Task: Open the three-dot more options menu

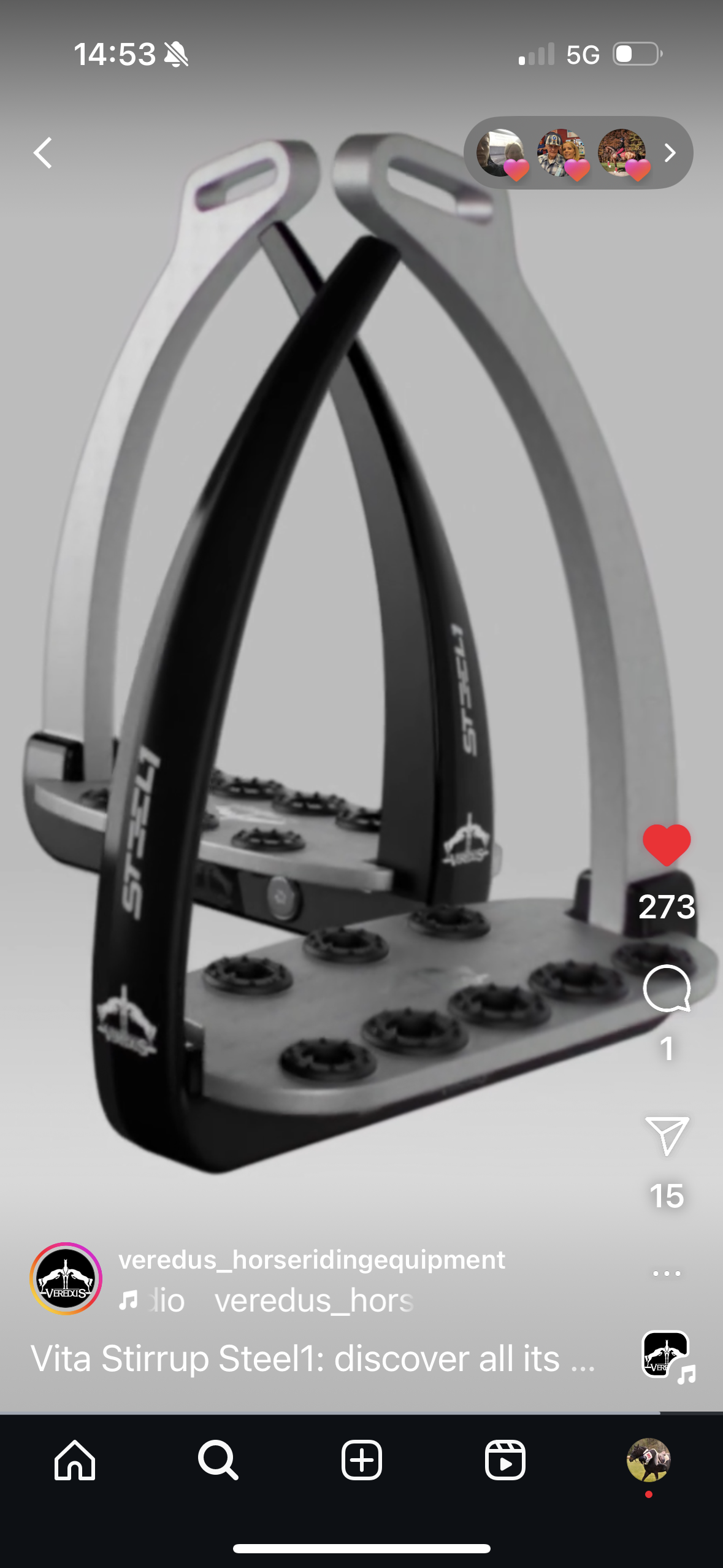Action: coord(667,1274)
